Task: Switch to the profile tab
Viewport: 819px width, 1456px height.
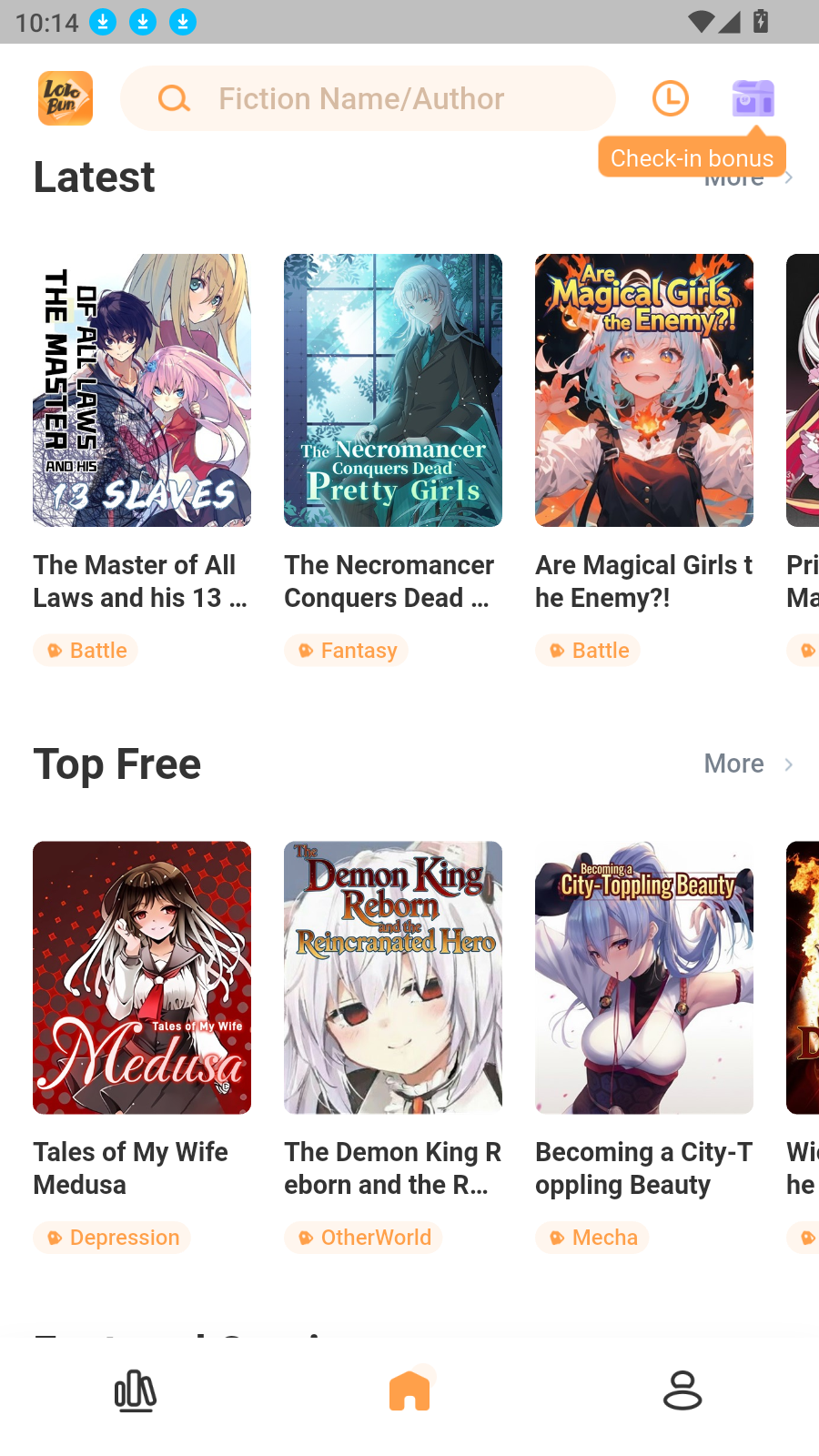Action: pyautogui.click(x=682, y=1390)
